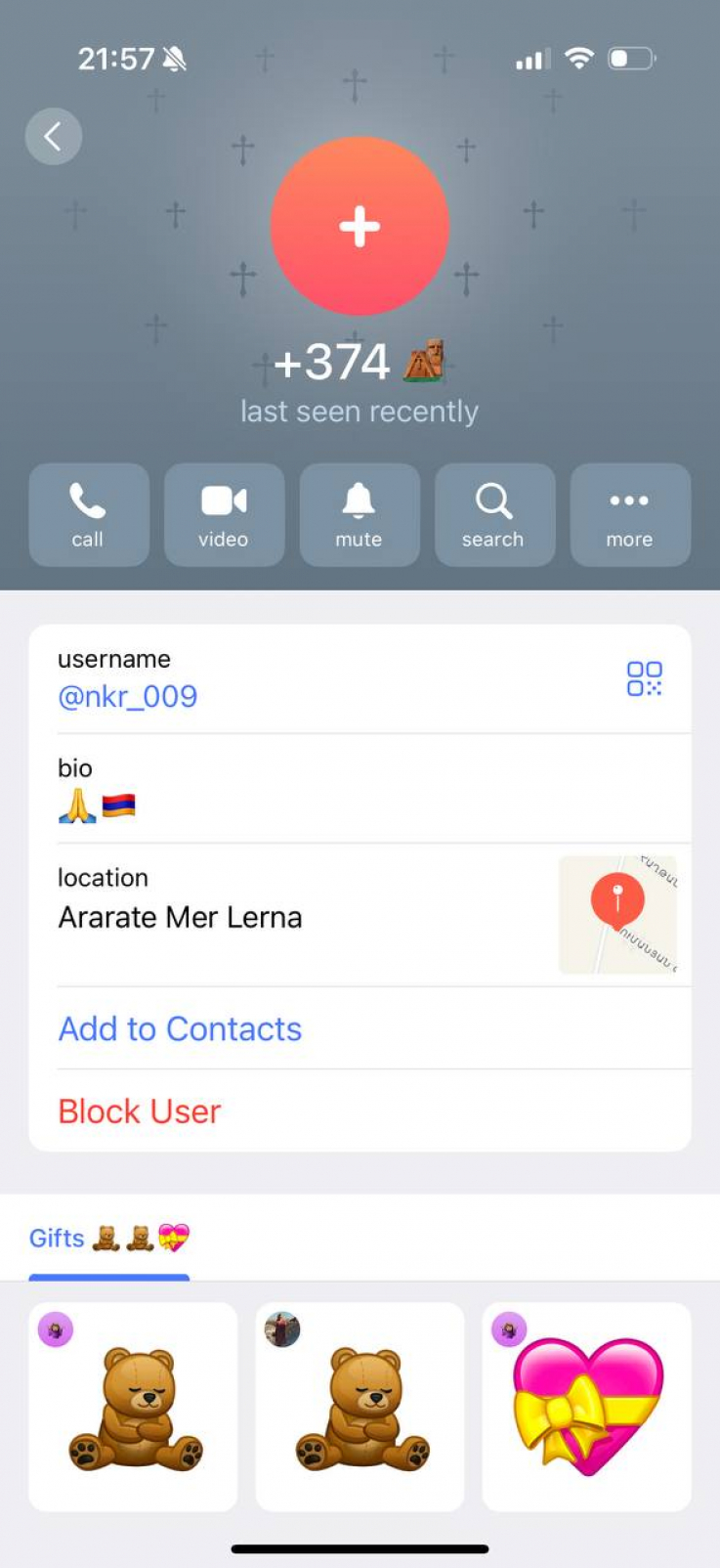Select the Gifts tab
Image resolution: width=720 pixels, height=1568 pixels.
click(109, 1239)
